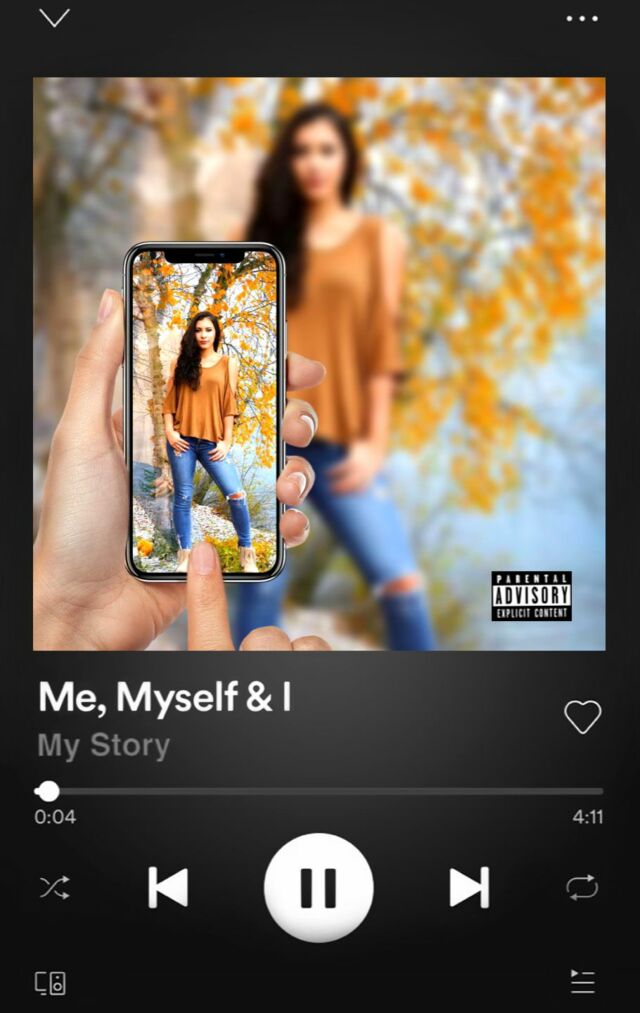The height and width of the screenshot is (1013, 640).
Task: Toggle repeat mode
Action: click(x=581, y=887)
